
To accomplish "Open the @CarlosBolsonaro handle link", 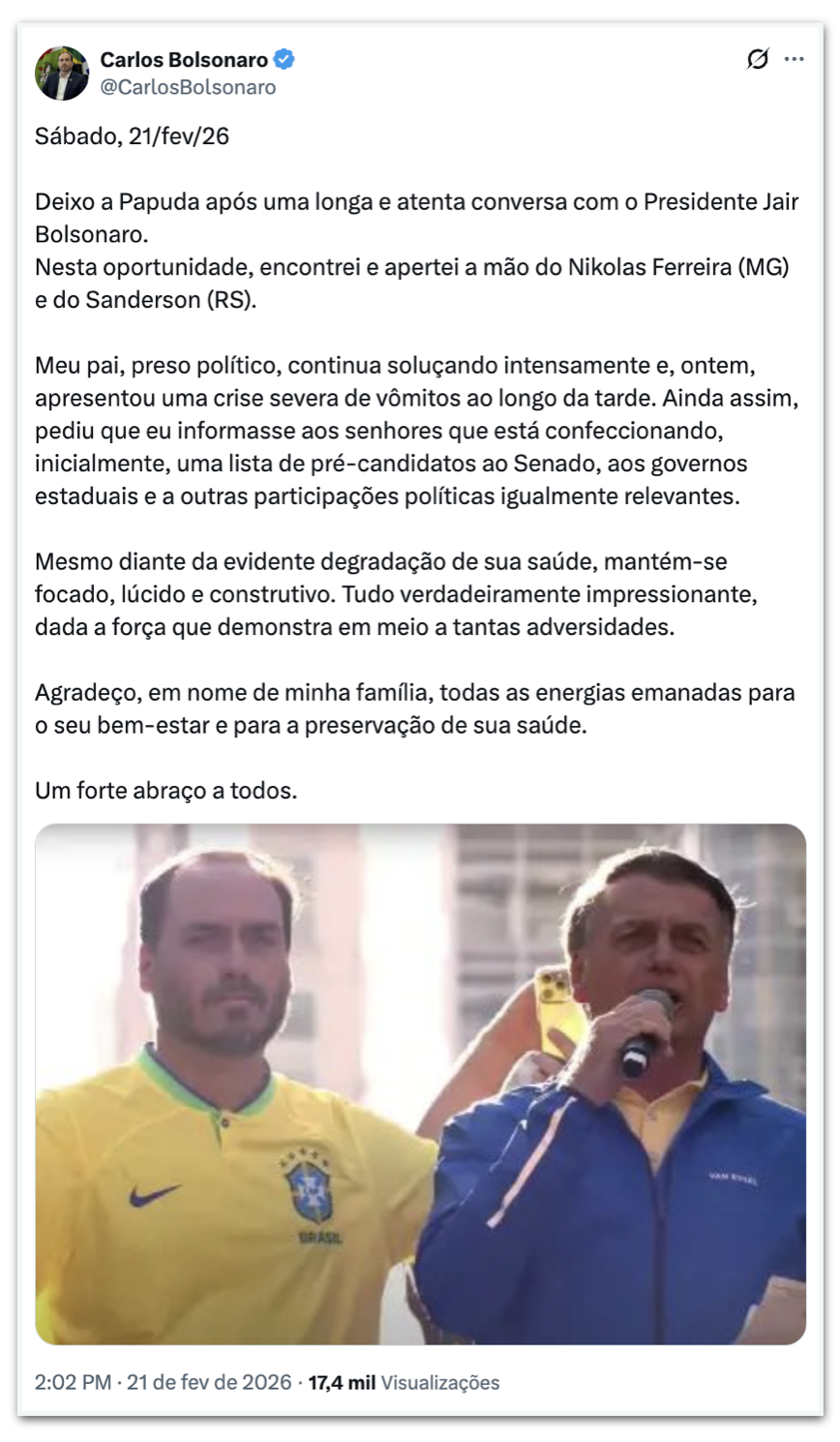I will pyautogui.click(x=188, y=87).
